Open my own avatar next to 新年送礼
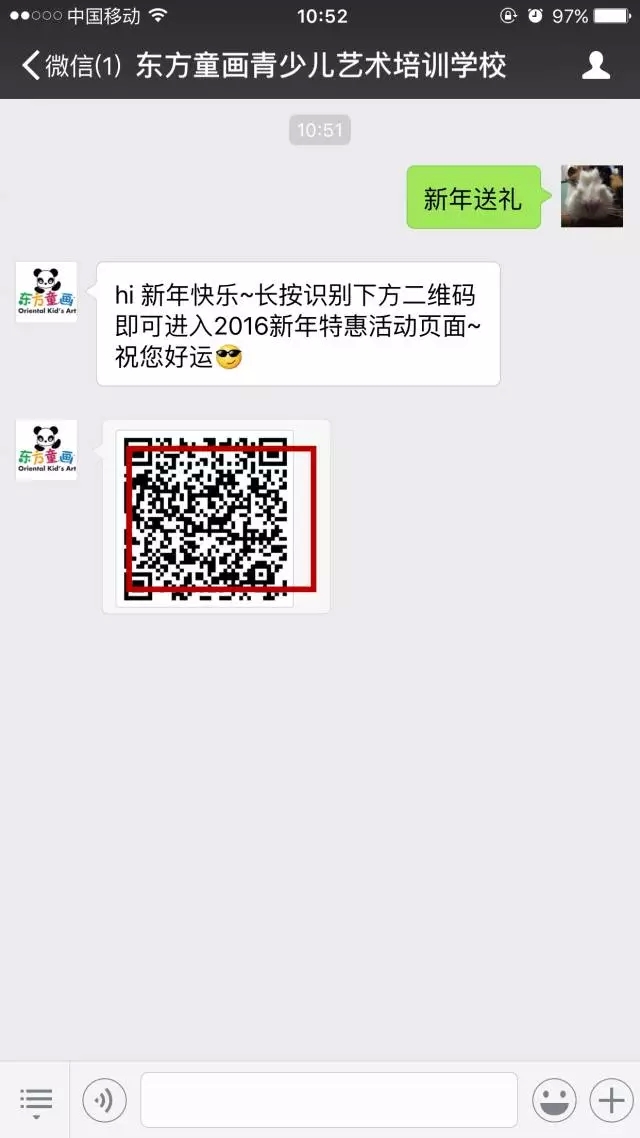Image resolution: width=640 pixels, height=1138 pixels. pyautogui.click(x=591, y=196)
